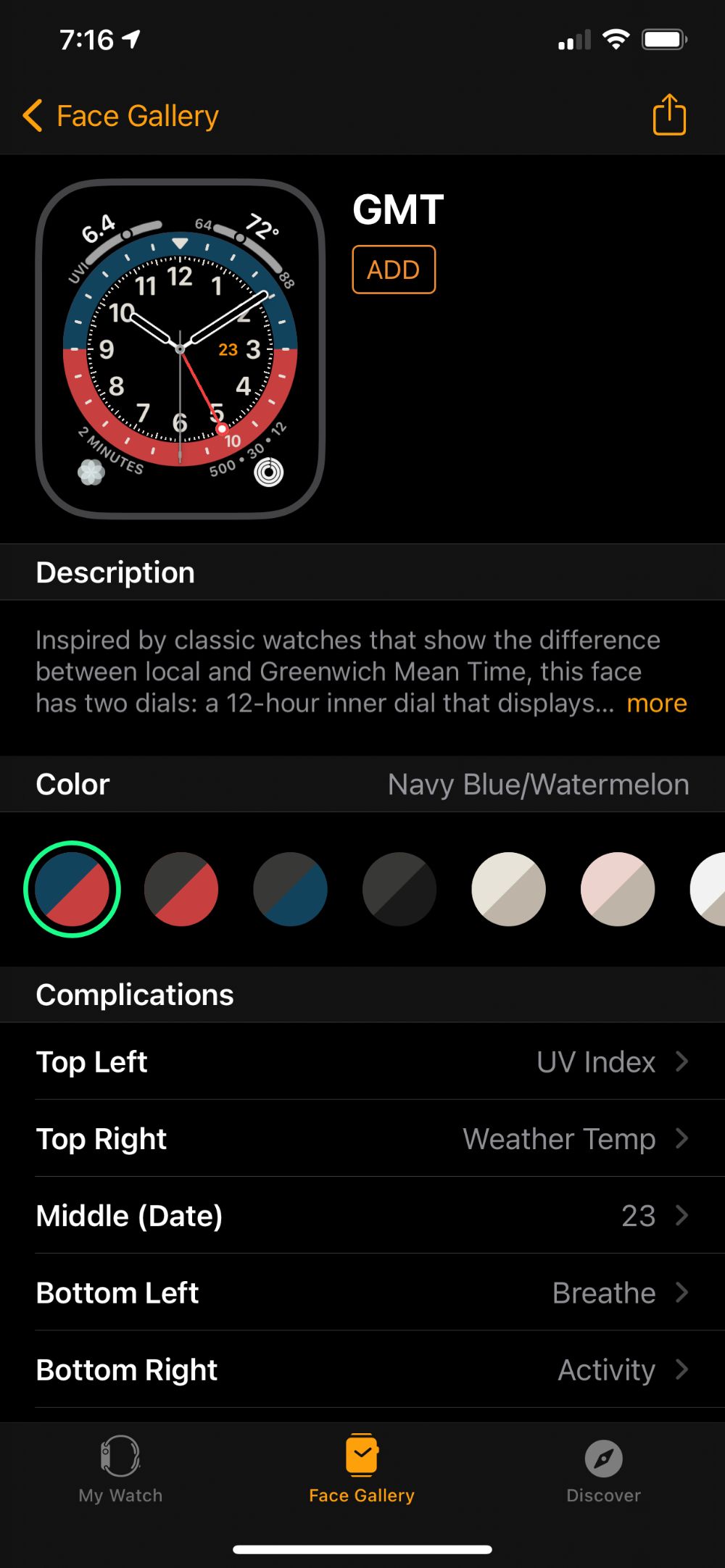Select the cream color swatch
Image resolution: width=725 pixels, height=1568 pixels.
point(507,889)
